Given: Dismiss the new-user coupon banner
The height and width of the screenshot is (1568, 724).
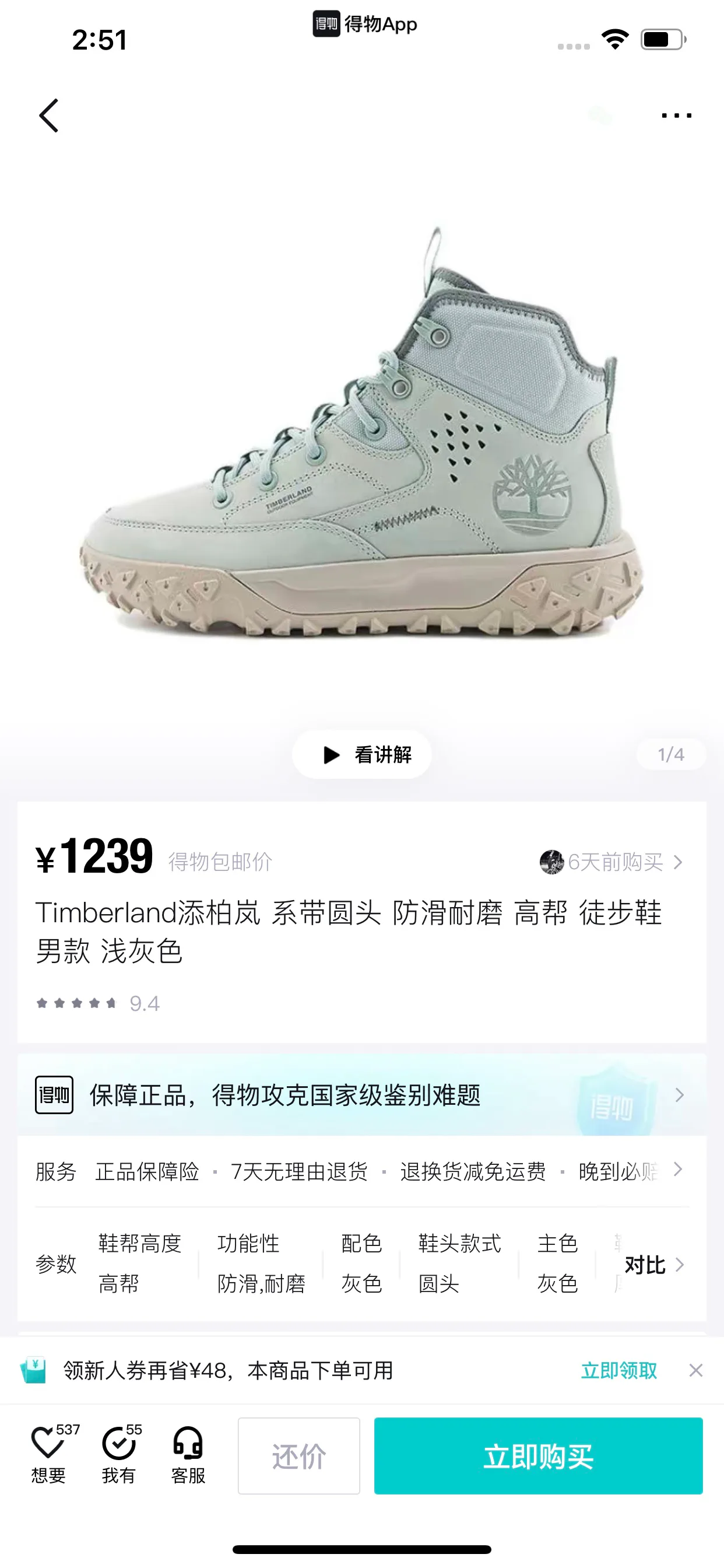Looking at the screenshot, I should [696, 1370].
